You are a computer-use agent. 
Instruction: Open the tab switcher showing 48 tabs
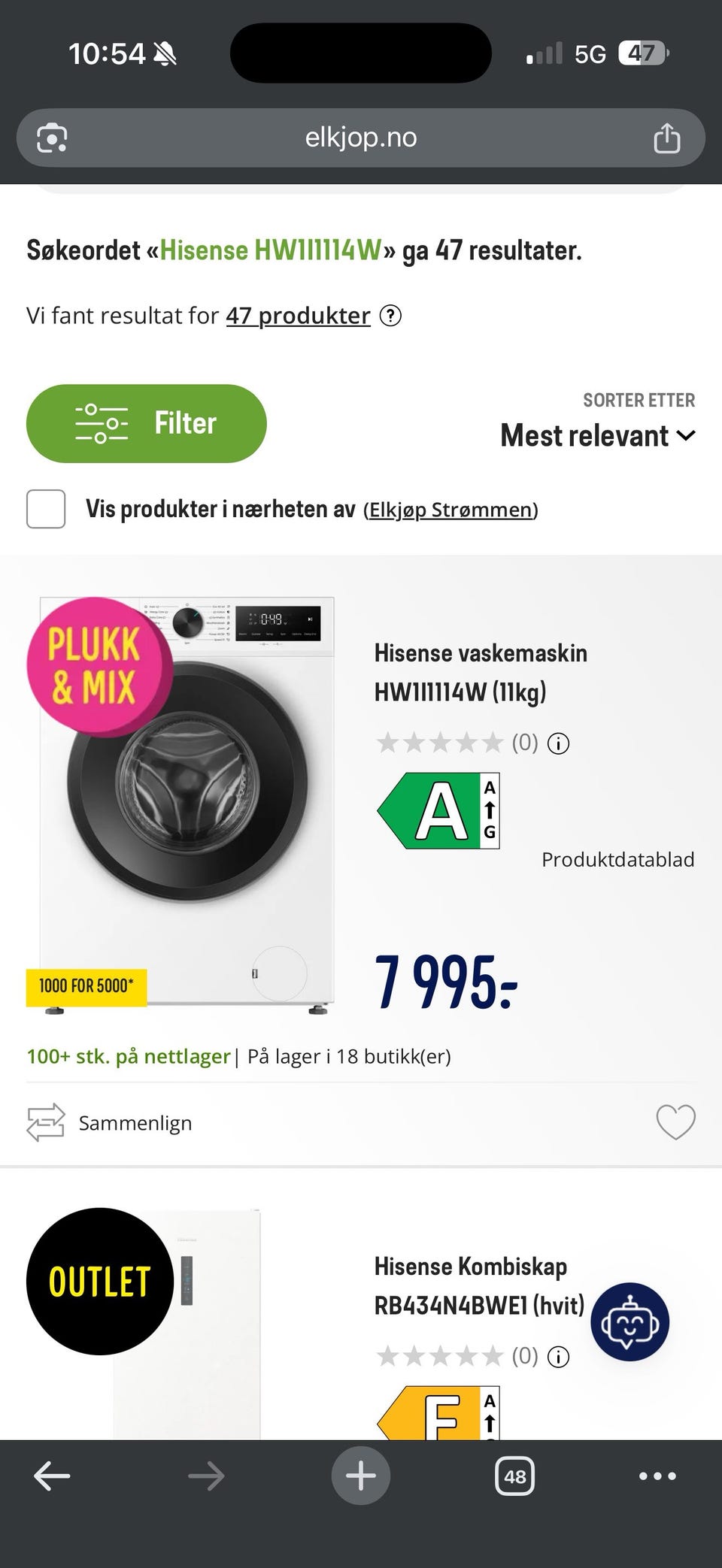(x=515, y=1476)
